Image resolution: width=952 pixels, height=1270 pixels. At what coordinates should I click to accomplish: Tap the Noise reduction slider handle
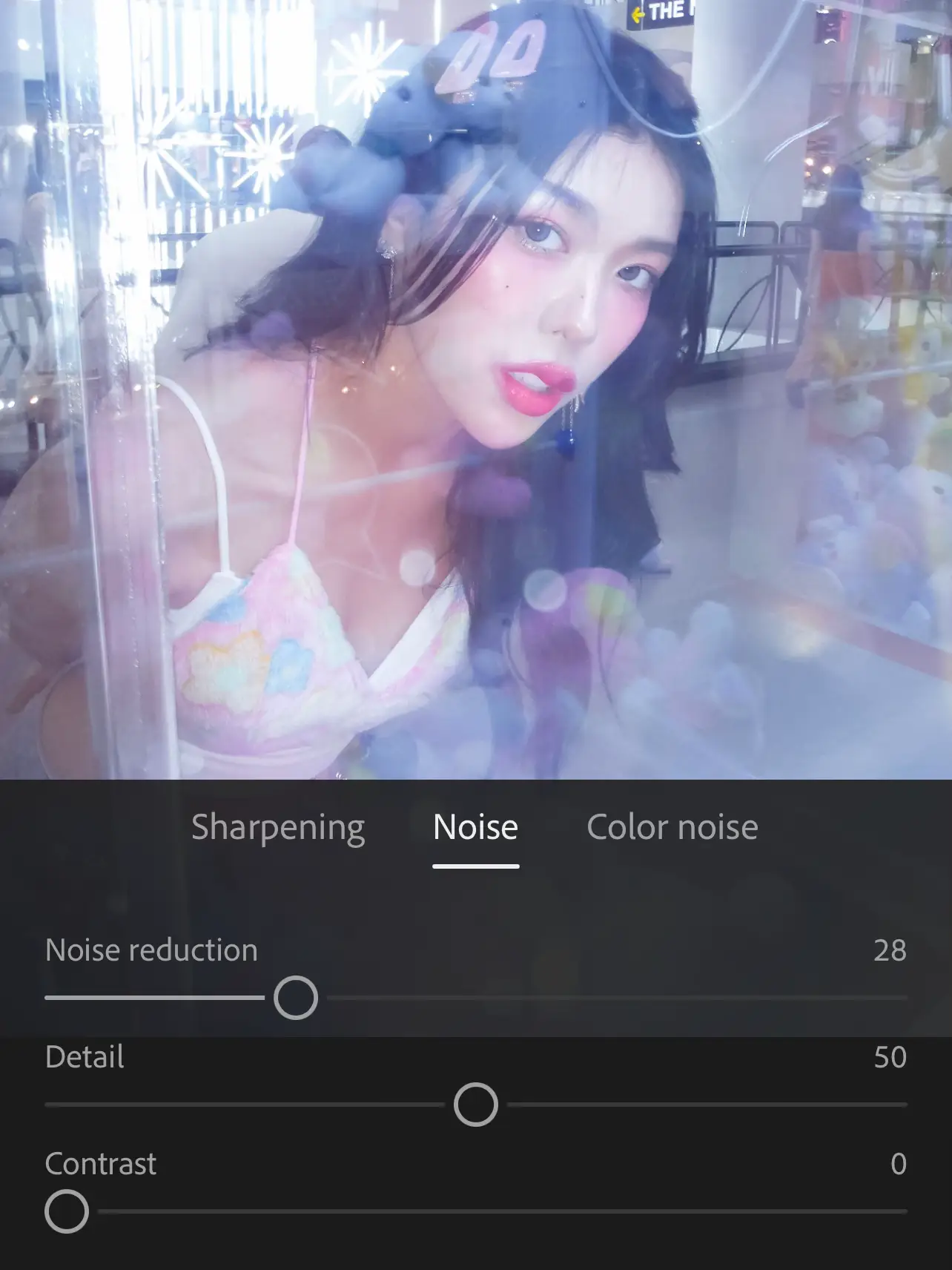point(296,998)
